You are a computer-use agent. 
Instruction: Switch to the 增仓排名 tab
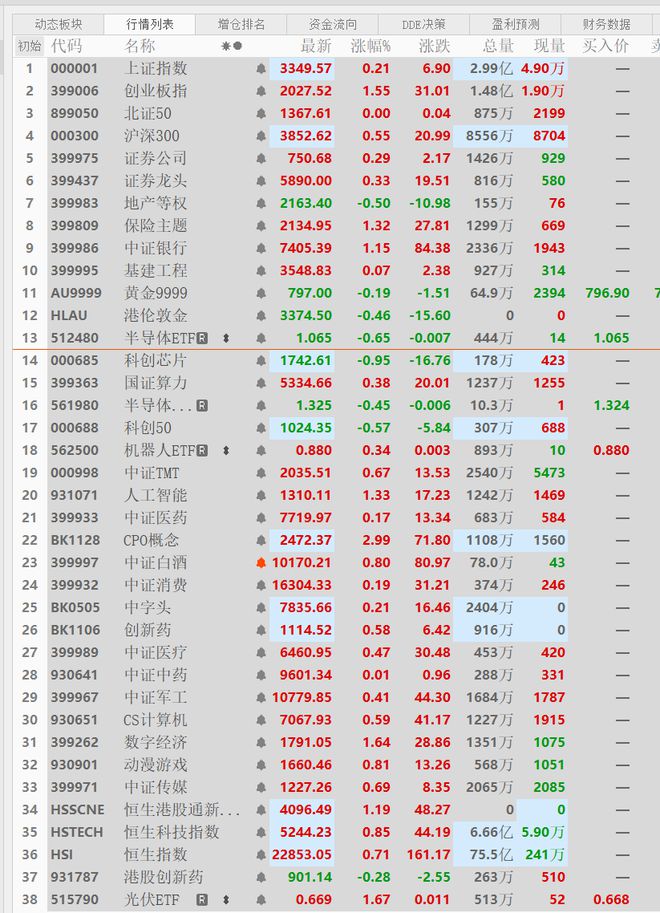242,24
